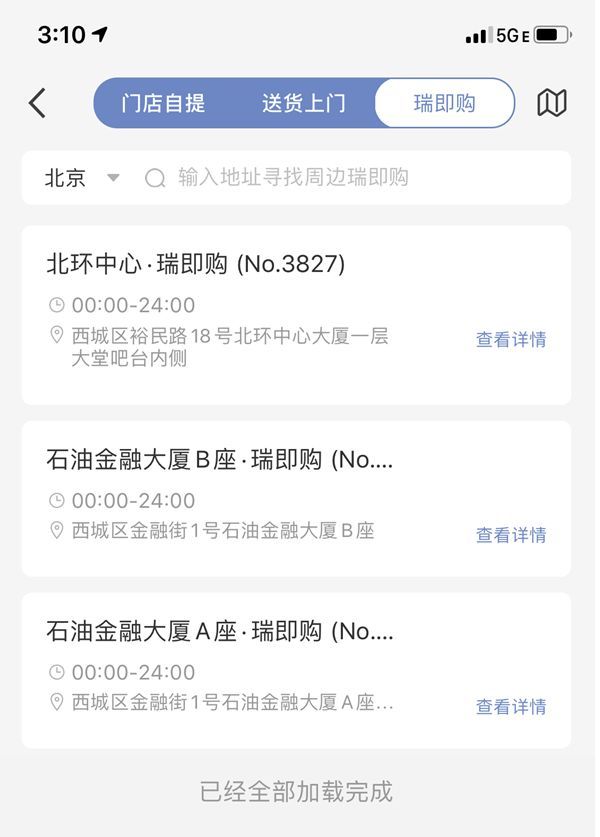View 查看详情 for 石油金融大厦A座
Image resolution: width=600 pixels, height=837 pixels.
pyautogui.click(x=511, y=707)
